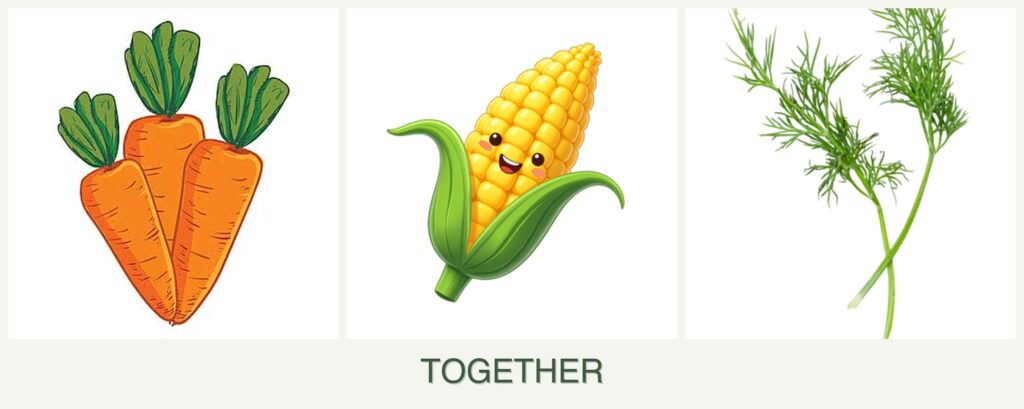
Task: Select the corn cob picture card
Action: tap(511, 174)
